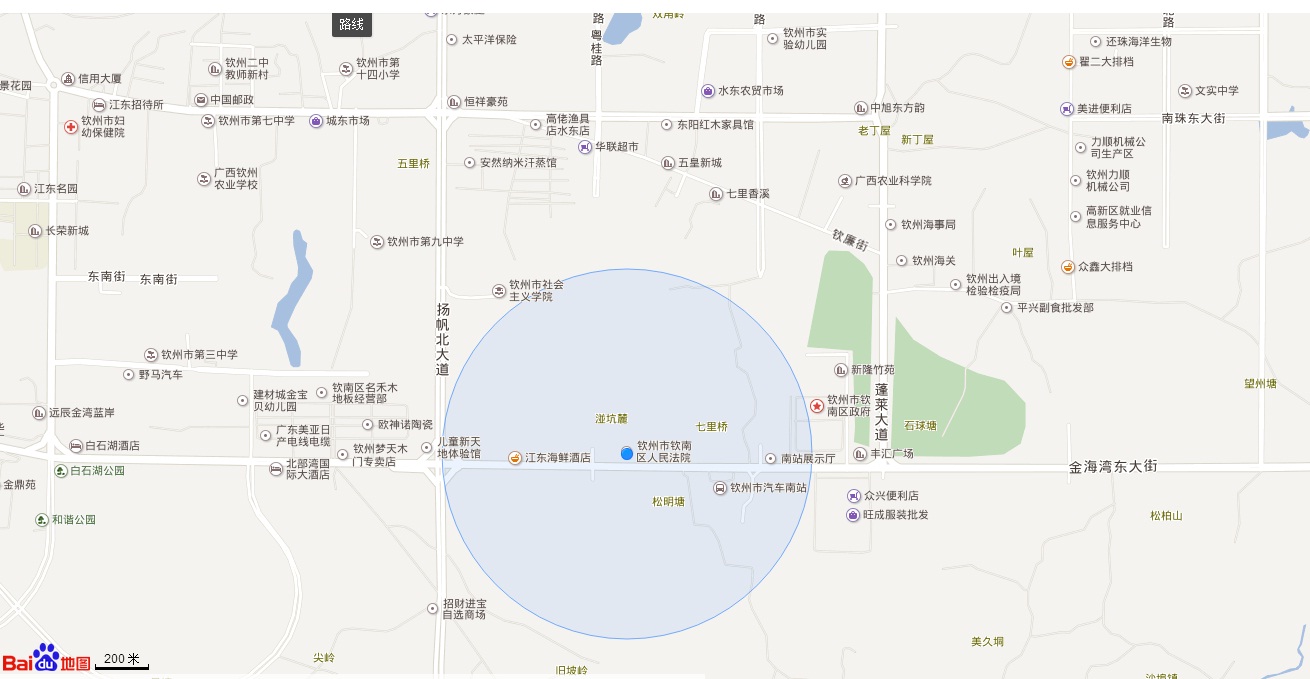Select 广西农业科学院 marker
This screenshot has height=679, width=1310.
(845, 181)
